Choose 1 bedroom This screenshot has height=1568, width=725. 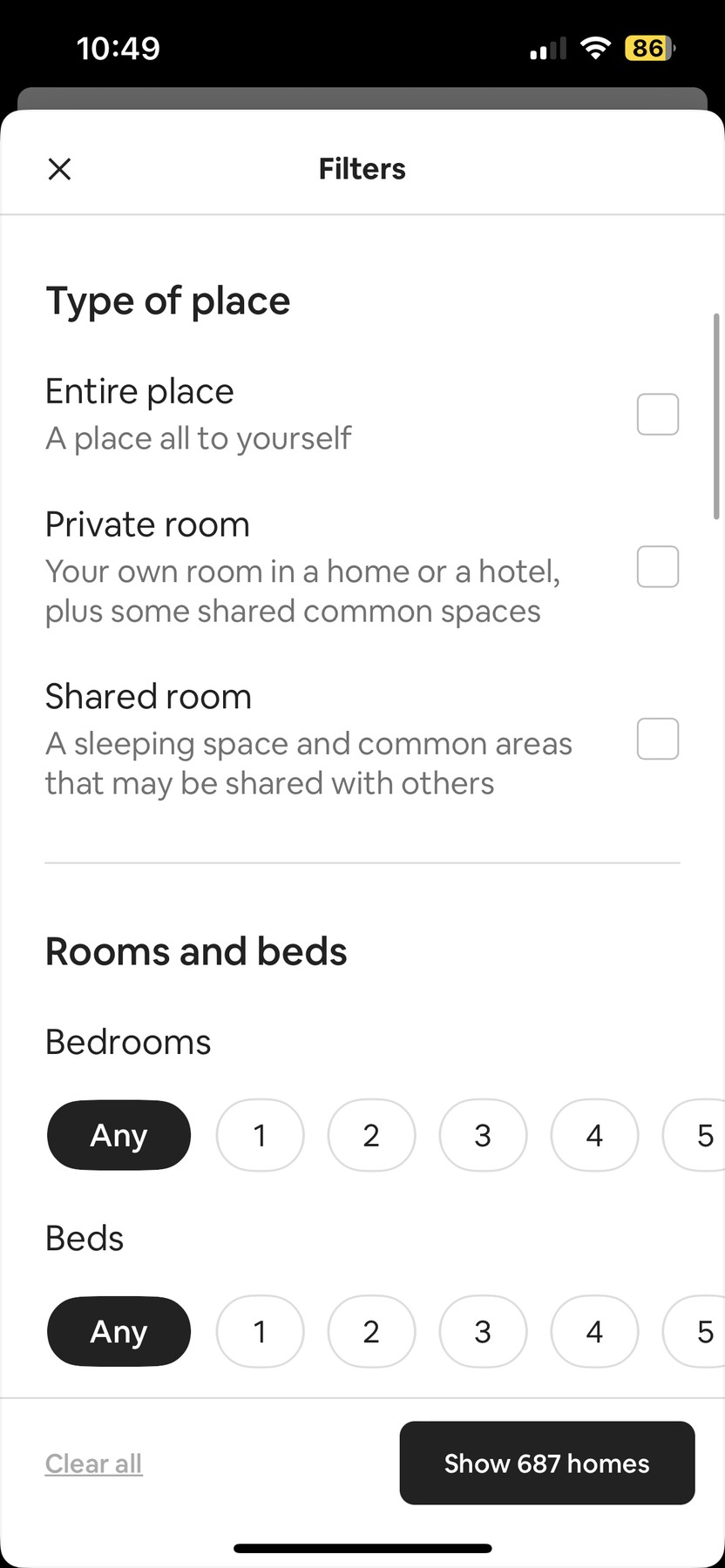point(260,1135)
